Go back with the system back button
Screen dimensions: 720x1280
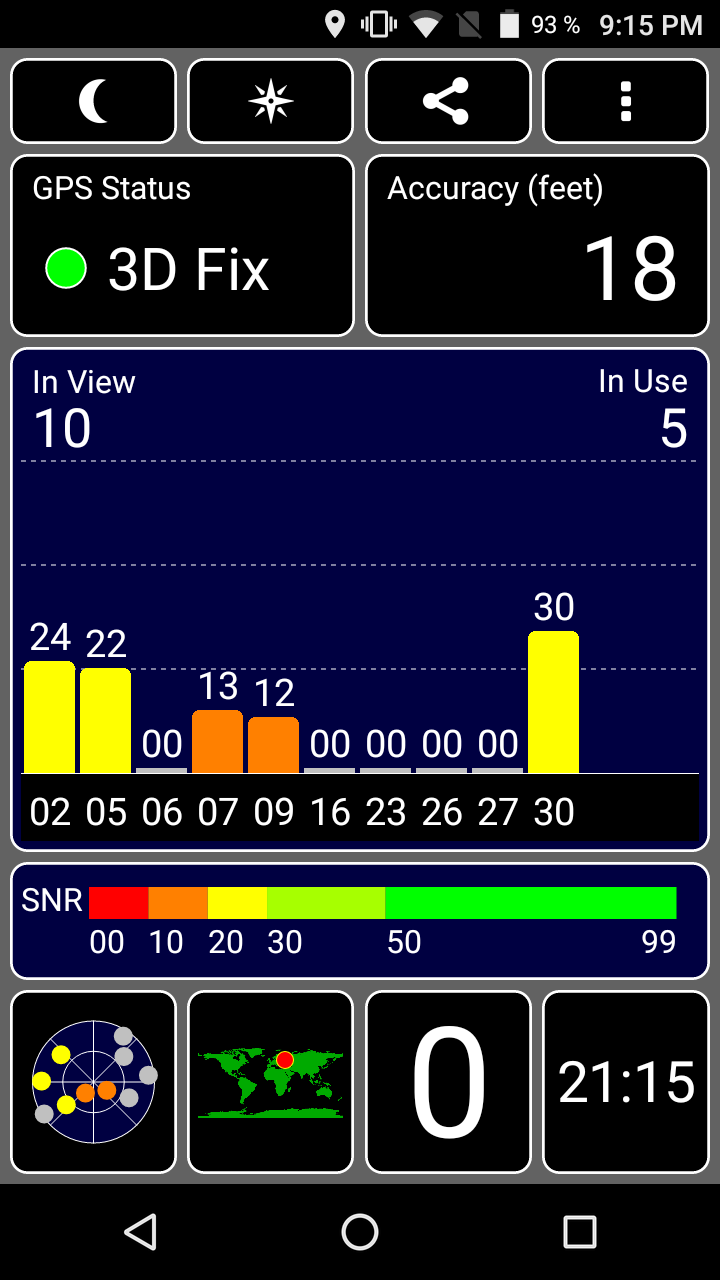point(141,1232)
